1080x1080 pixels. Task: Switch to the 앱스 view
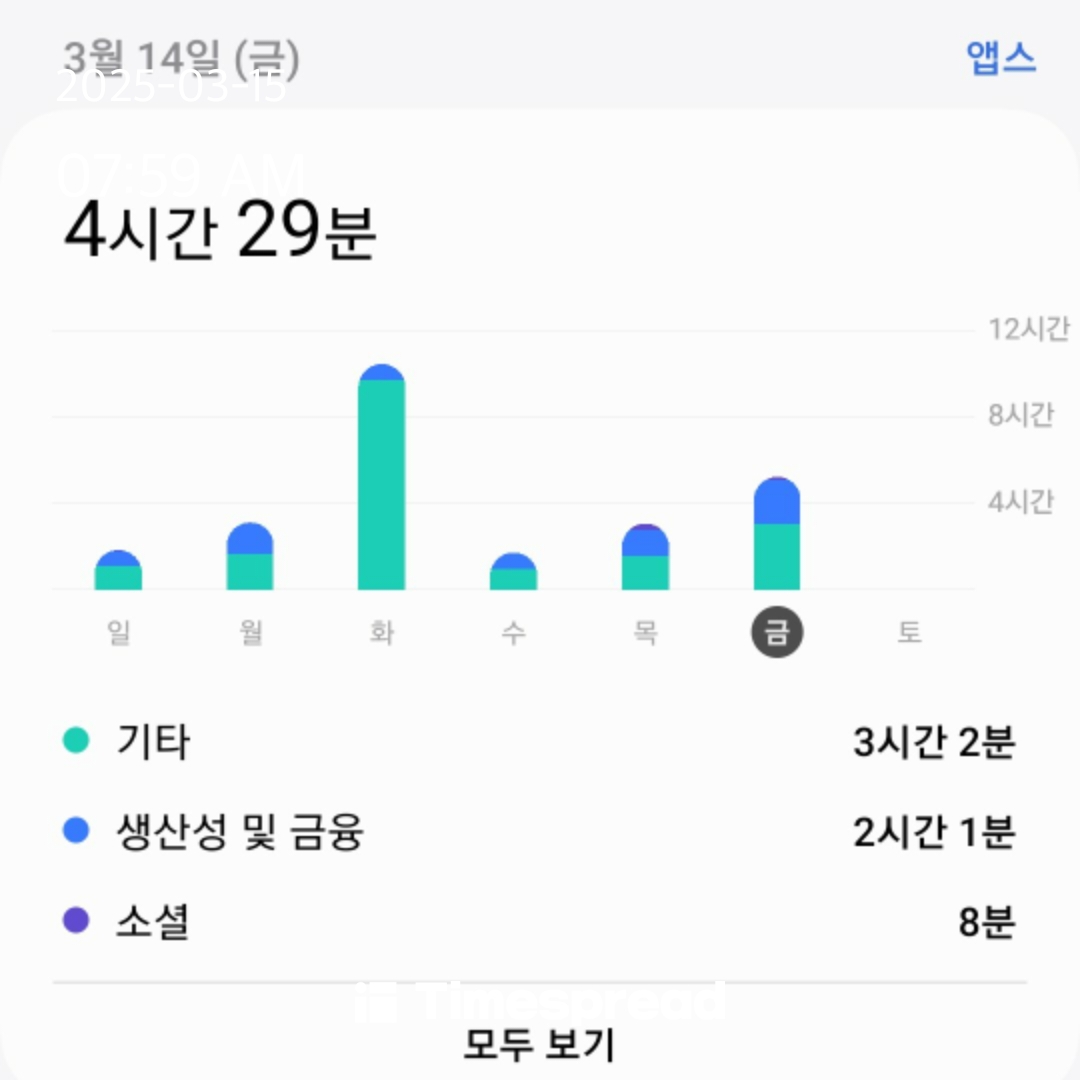[1000, 57]
